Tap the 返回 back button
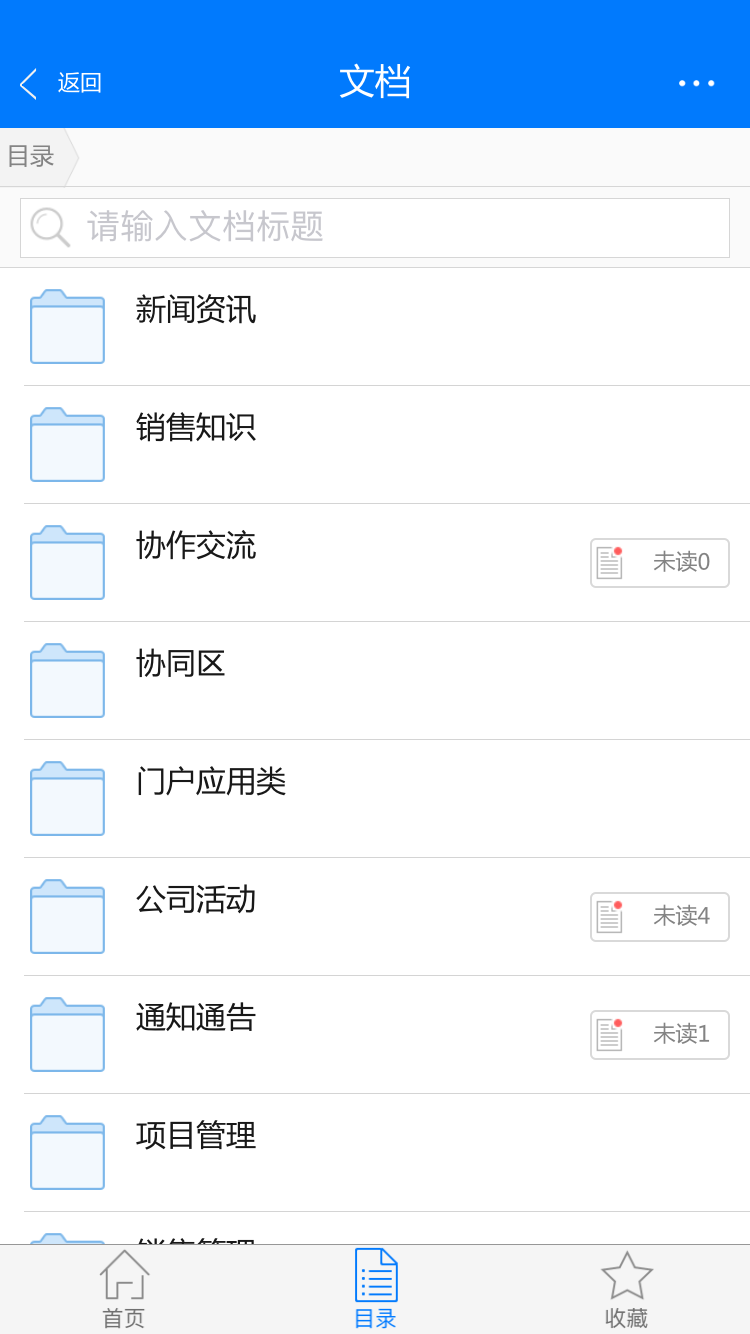 coord(60,83)
